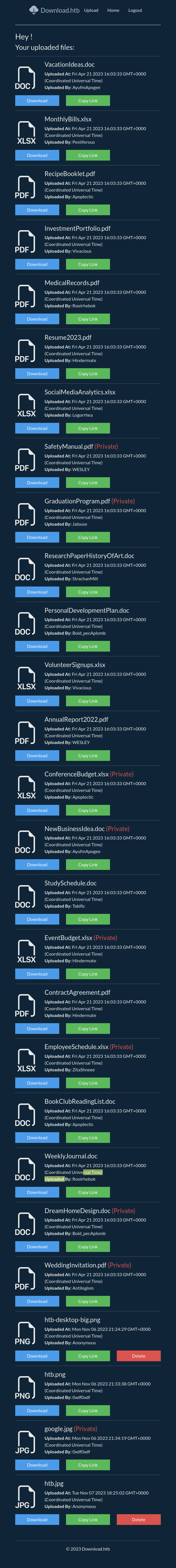Download WeeklyJournal.doc

pyautogui.click(x=37, y=1192)
